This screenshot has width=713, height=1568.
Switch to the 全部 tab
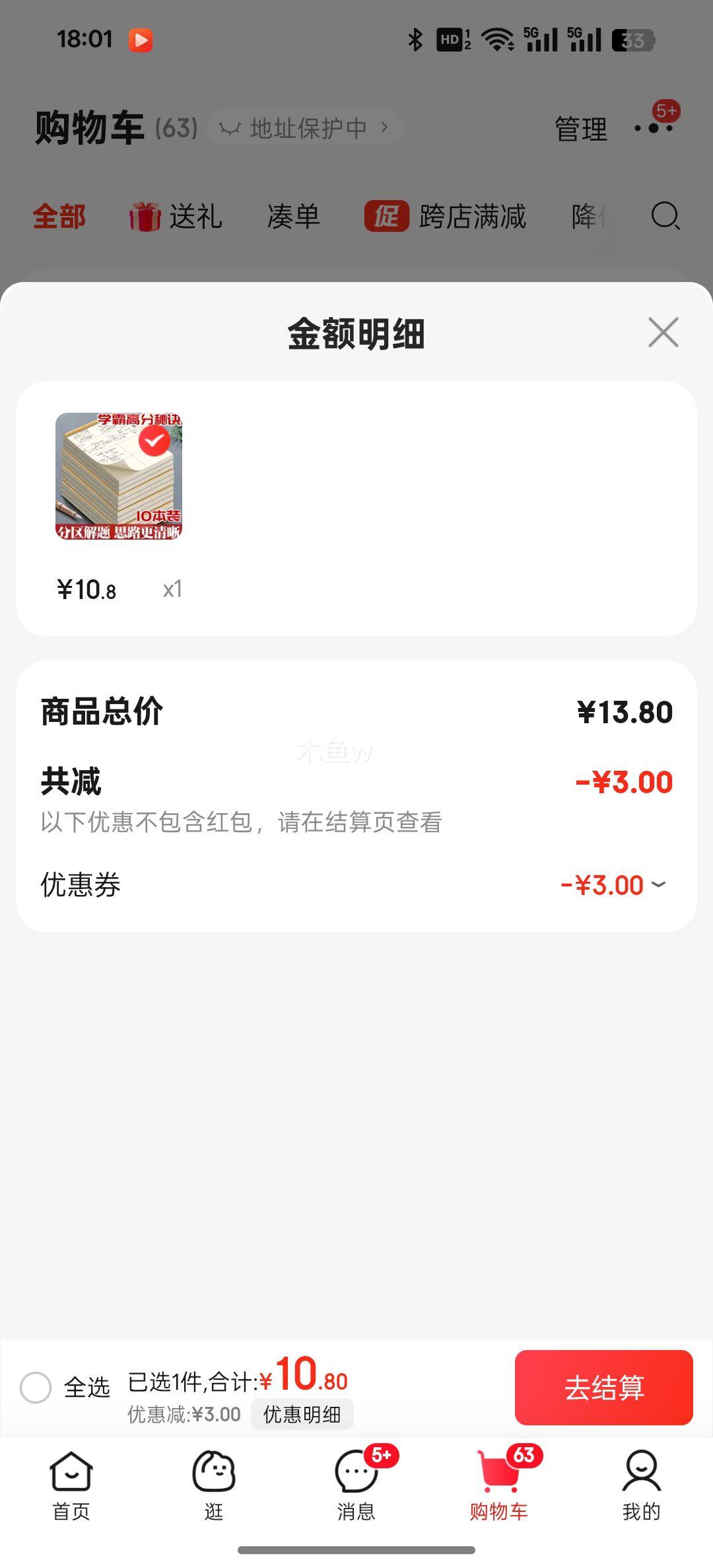point(58,217)
